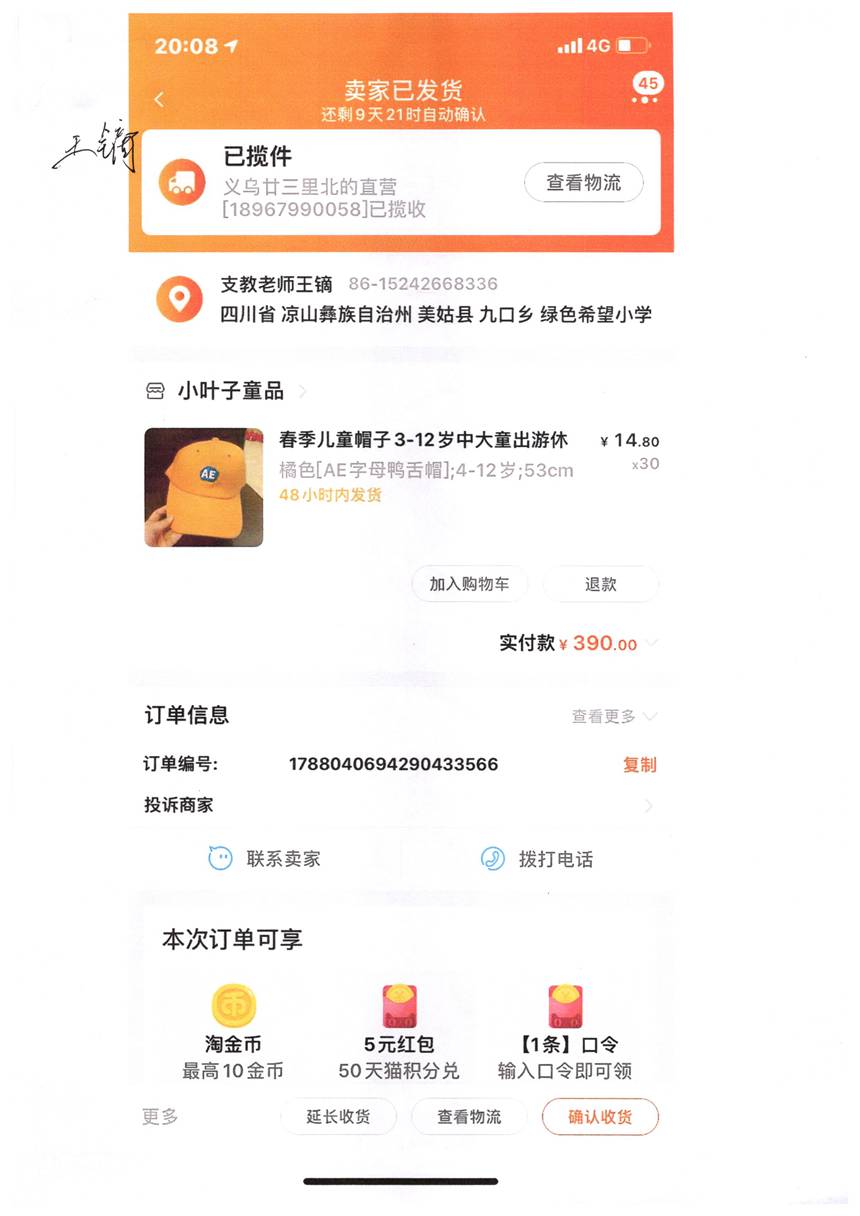Open the 5元红包 reward
The width and height of the screenshot is (860, 1216).
(x=398, y=1030)
